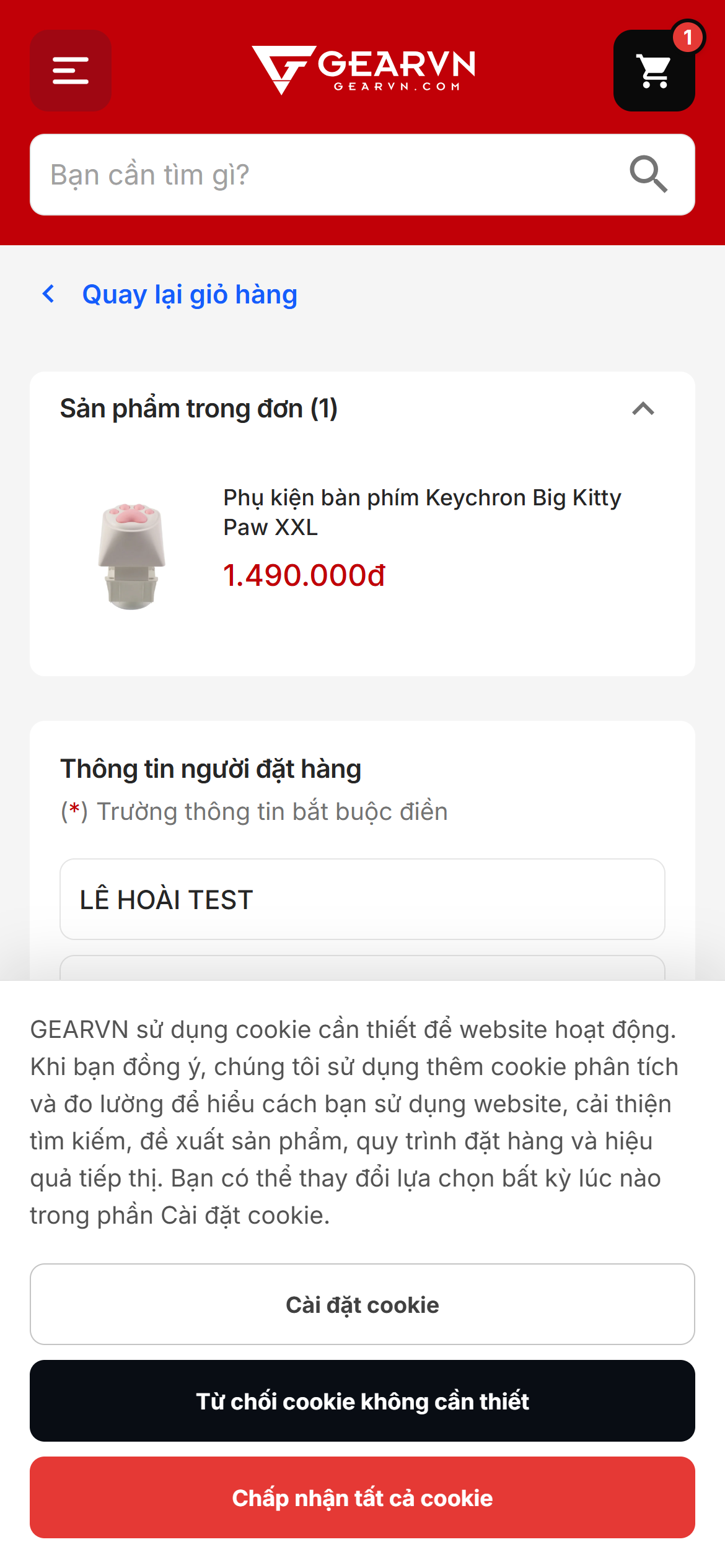Tap the magnifier search icon
This screenshot has width=725, height=1568.
[649, 175]
